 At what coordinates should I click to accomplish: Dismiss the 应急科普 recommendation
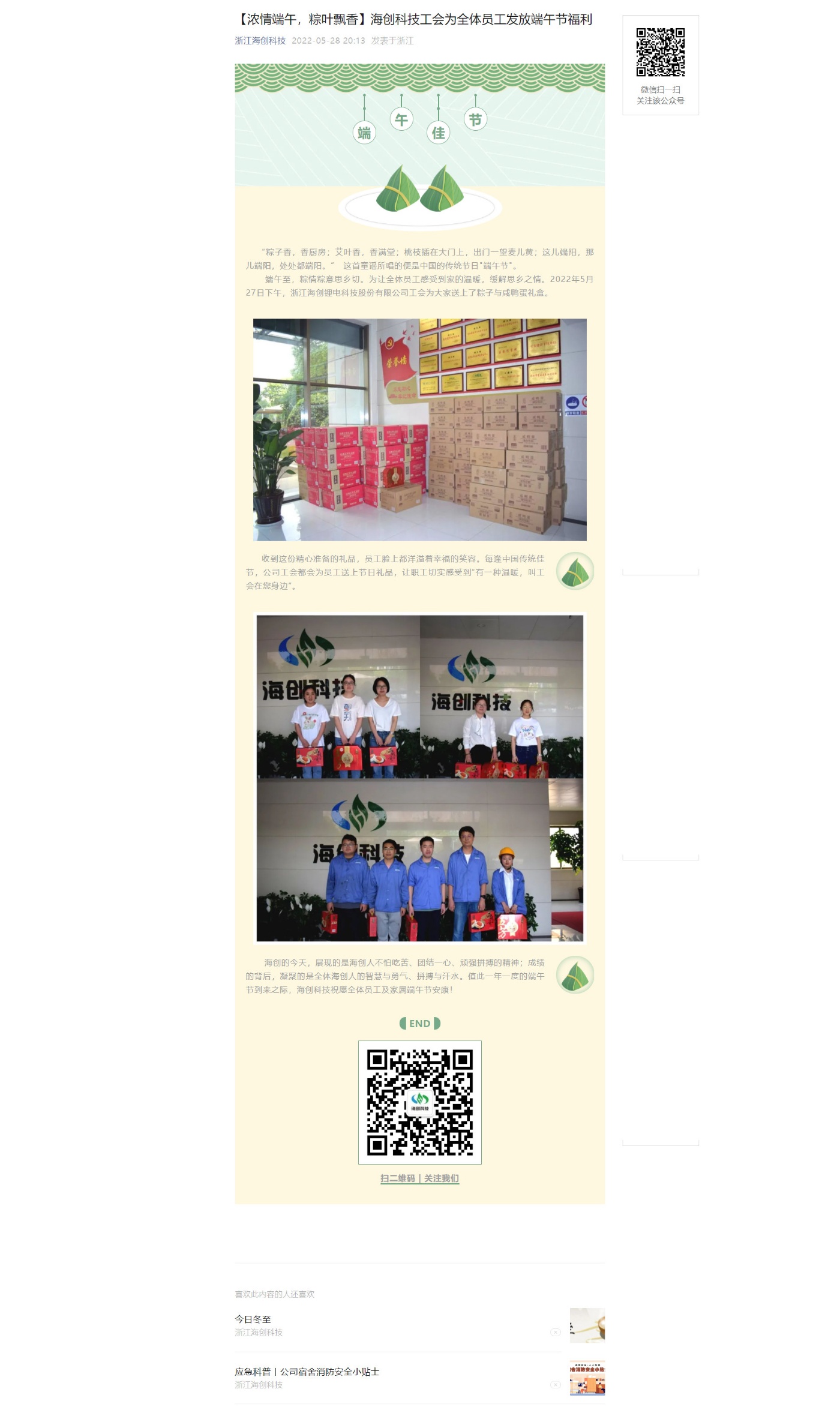(x=555, y=1385)
